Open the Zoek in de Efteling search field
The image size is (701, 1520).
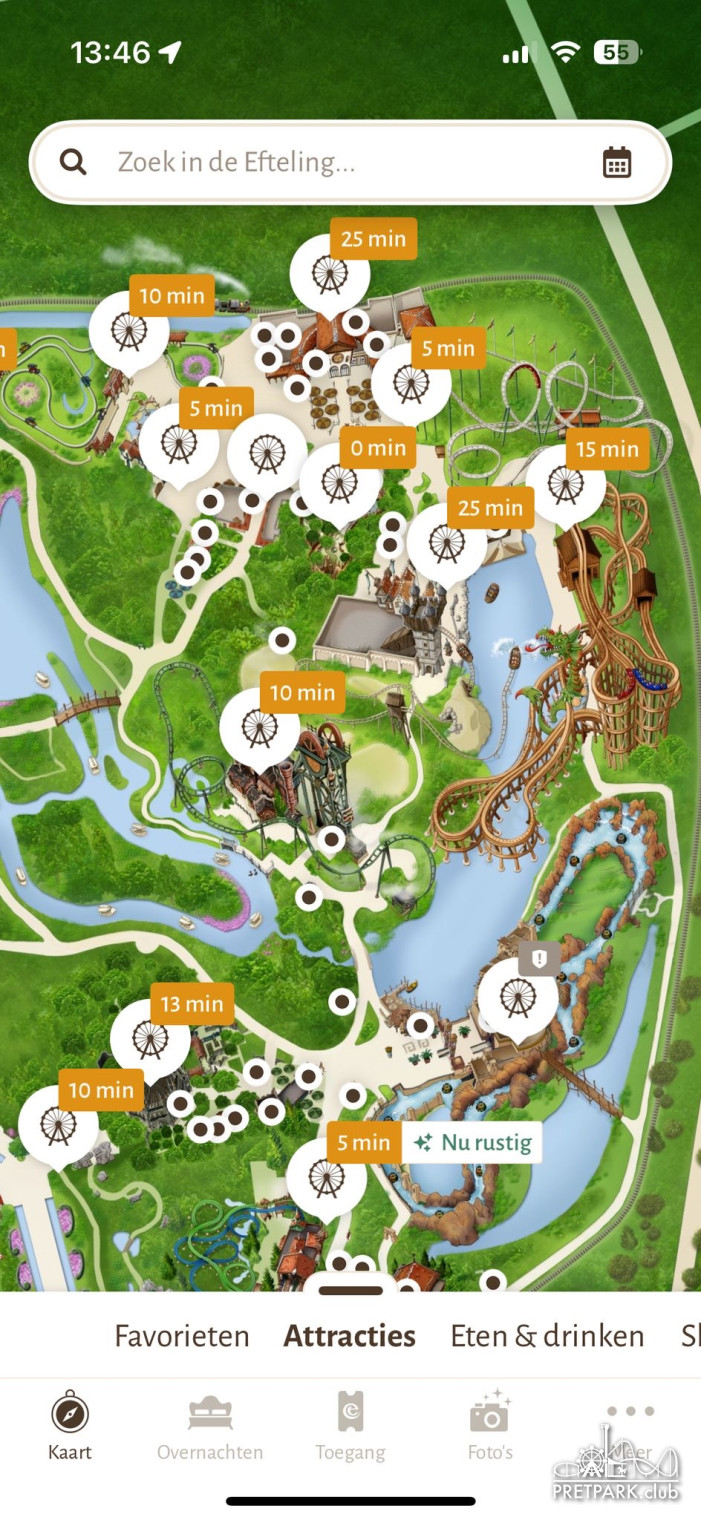coord(330,162)
